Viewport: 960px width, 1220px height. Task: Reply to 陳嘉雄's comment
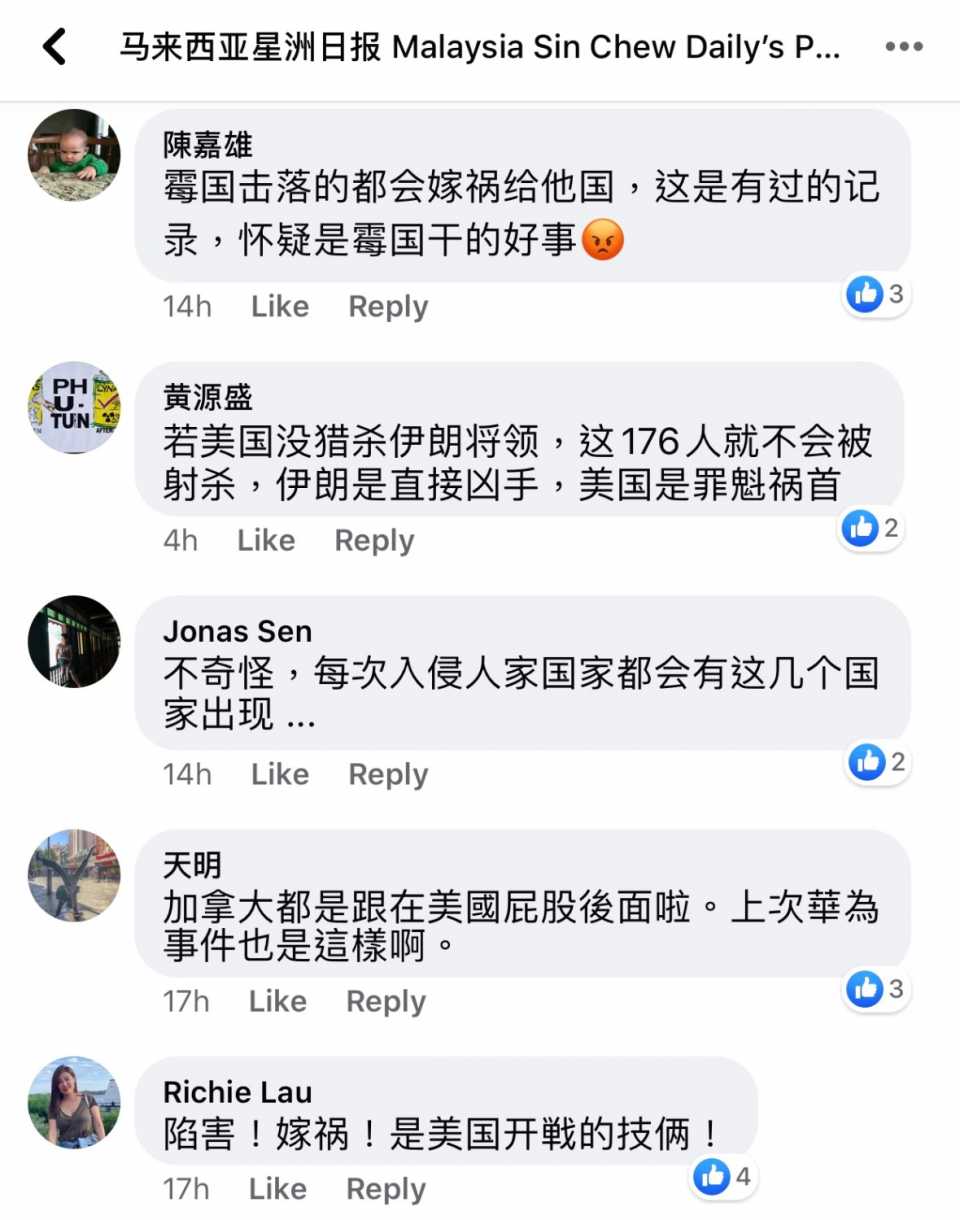pyautogui.click(x=388, y=306)
